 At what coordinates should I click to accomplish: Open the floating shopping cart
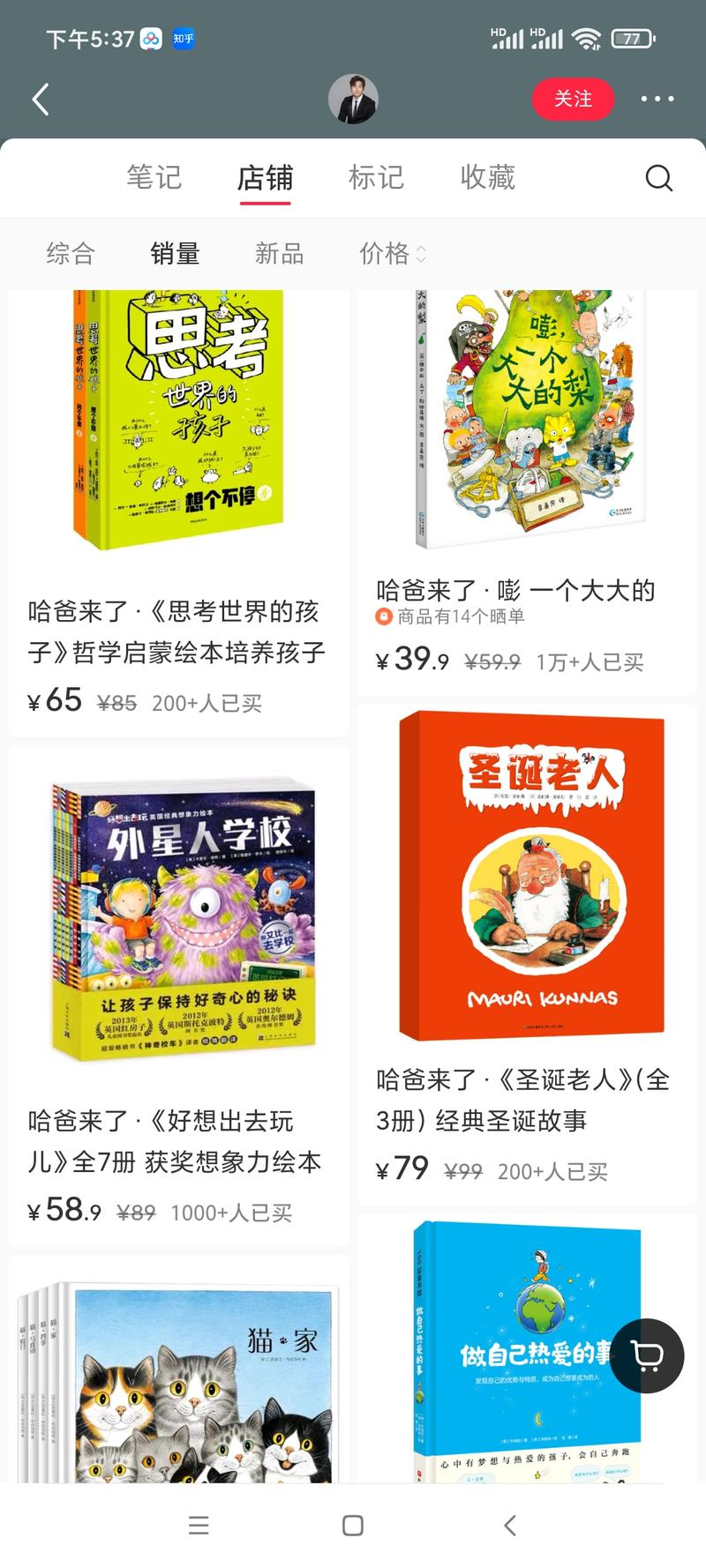(x=648, y=1356)
